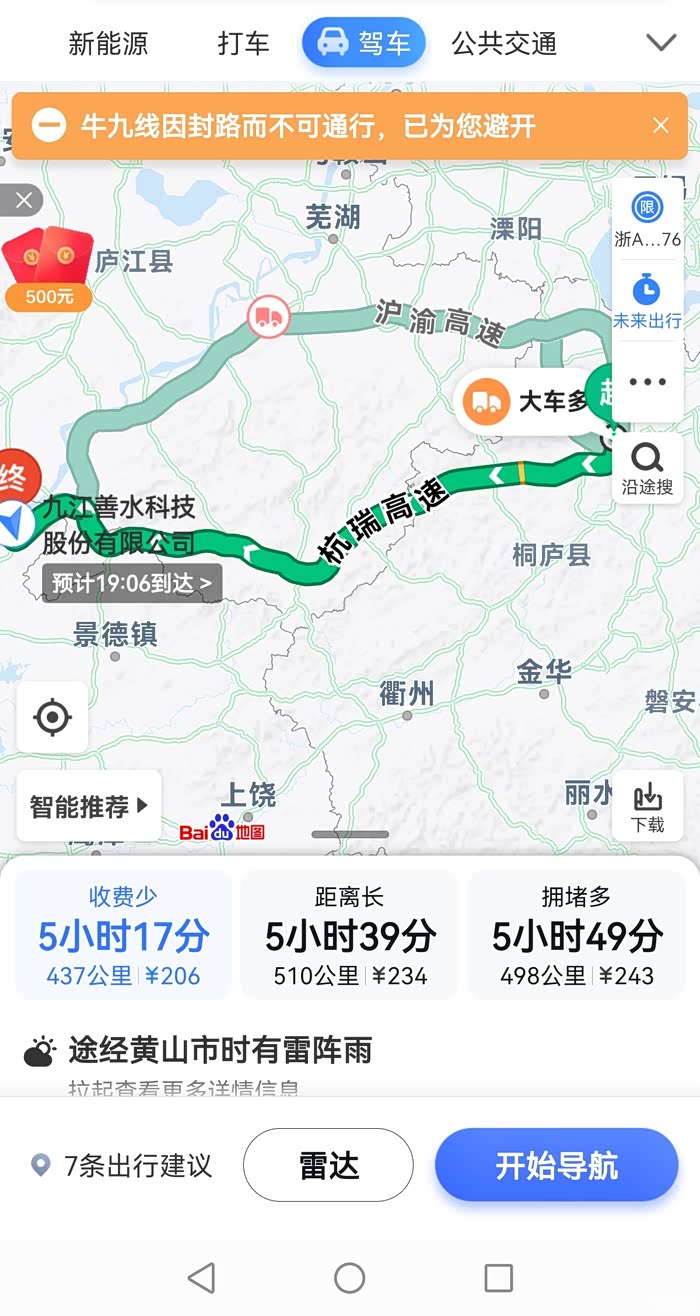This screenshot has width=700, height=1316.
Task: Open 沿途搜 search along route
Action: pyautogui.click(x=647, y=469)
